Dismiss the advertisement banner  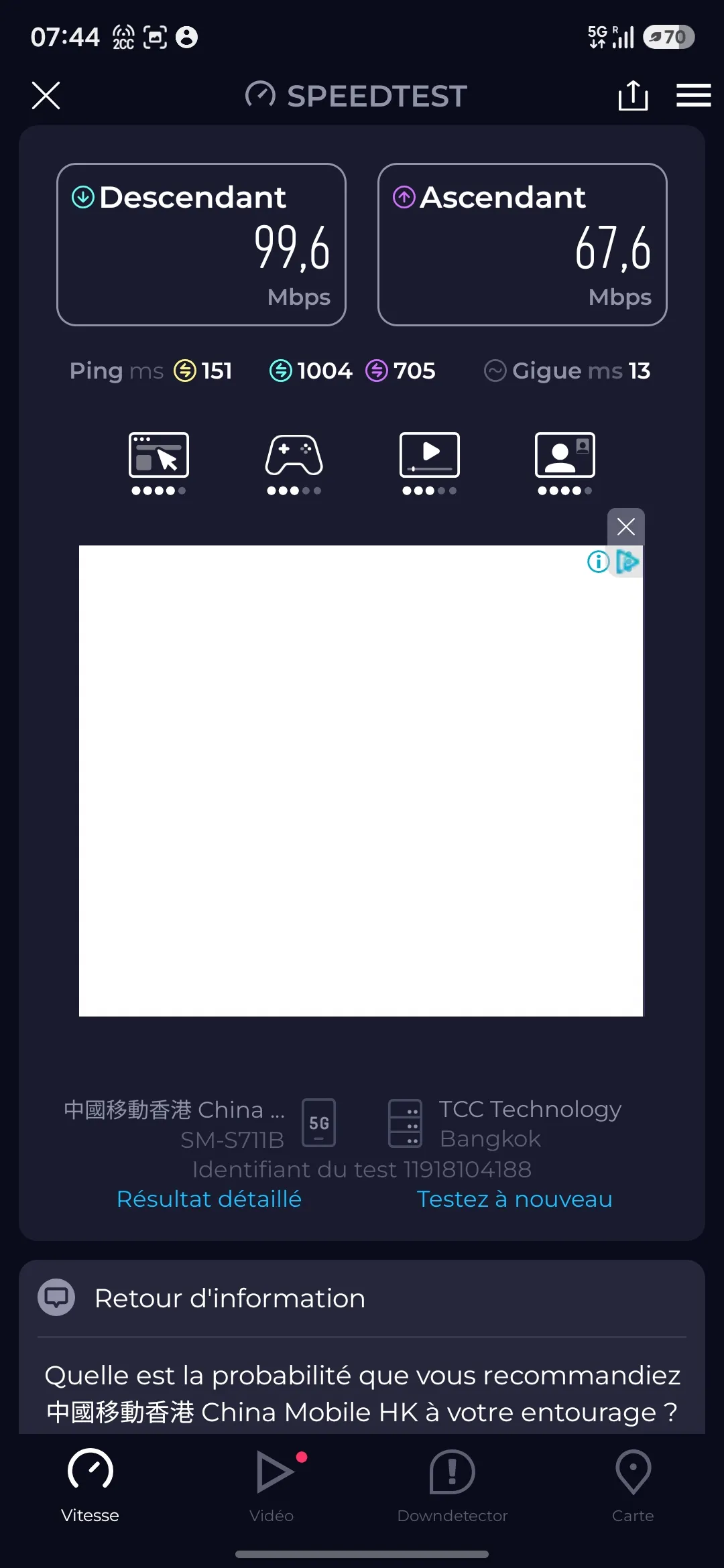626,527
